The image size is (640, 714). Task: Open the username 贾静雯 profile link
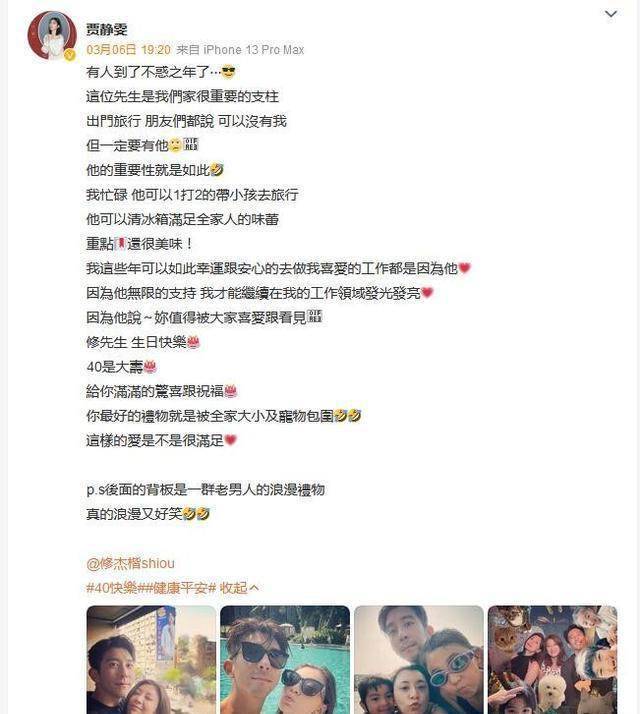tap(107, 29)
